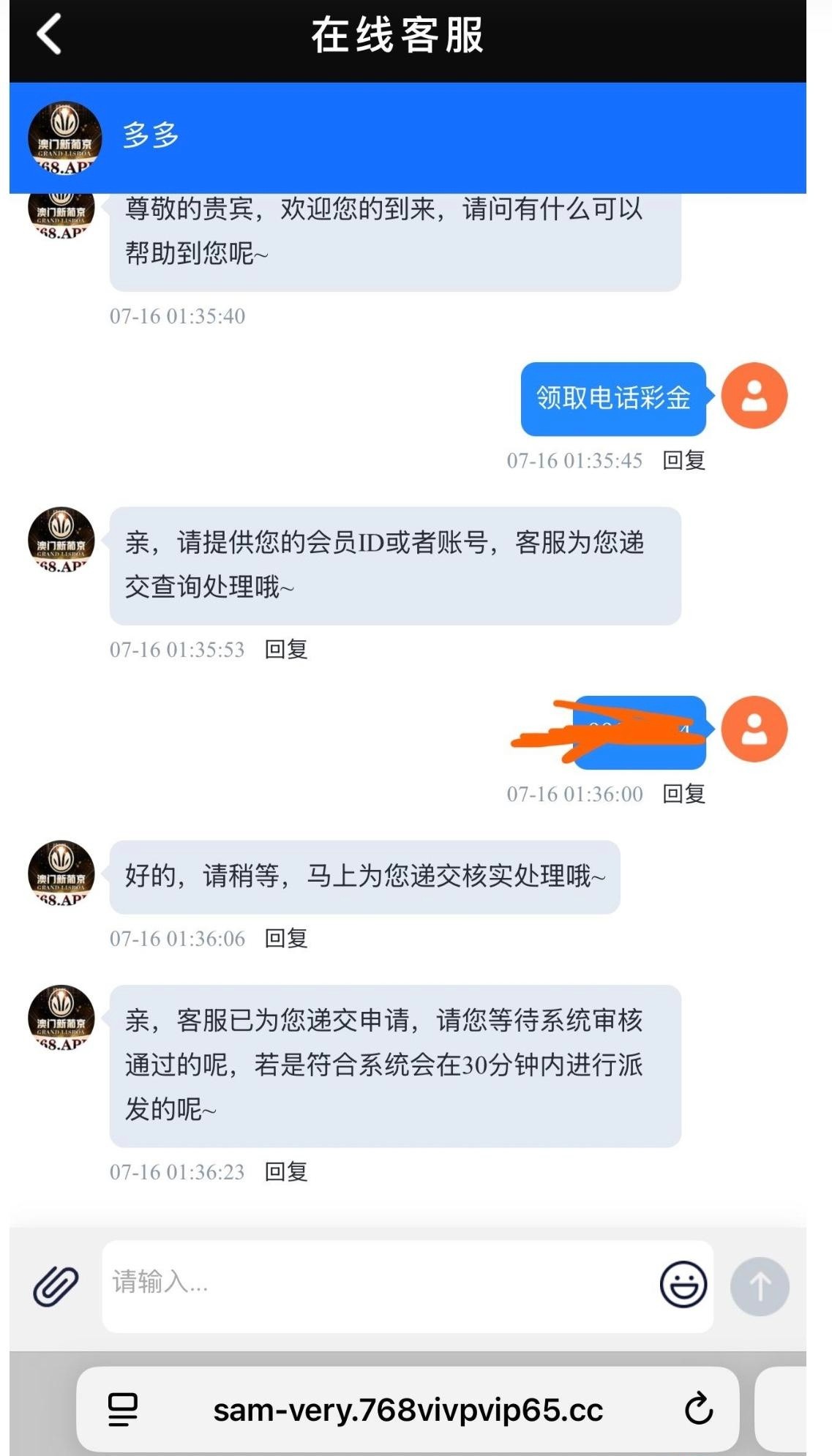Screen dimensions: 832x1456
Task: Tap 回复 under the 01:36:23 message
Action: tap(286, 1171)
